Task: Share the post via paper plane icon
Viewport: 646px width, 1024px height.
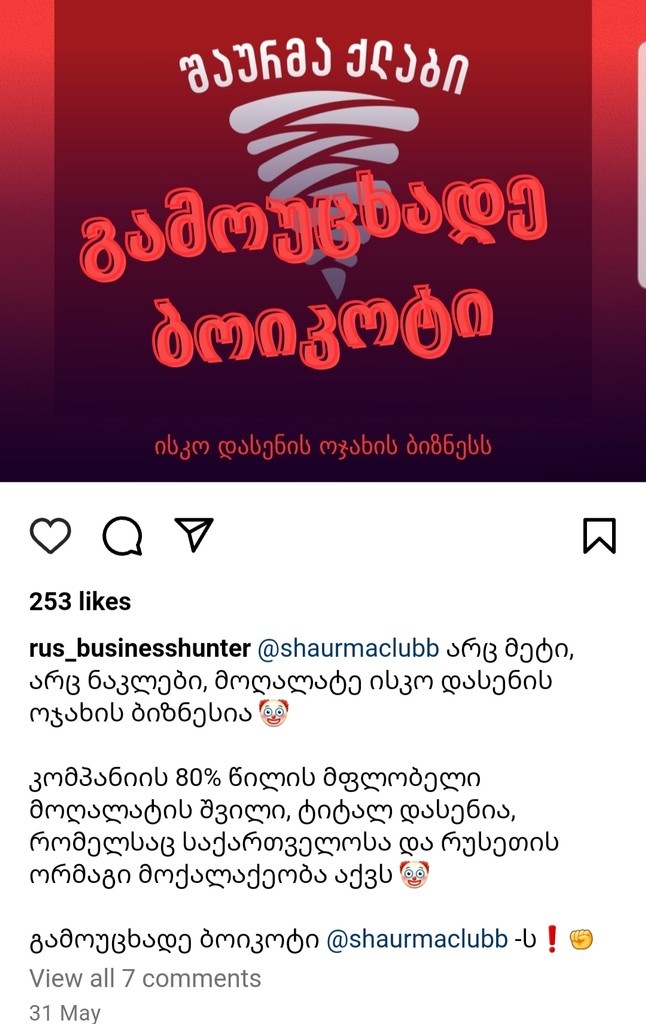Action: pyautogui.click(x=194, y=534)
